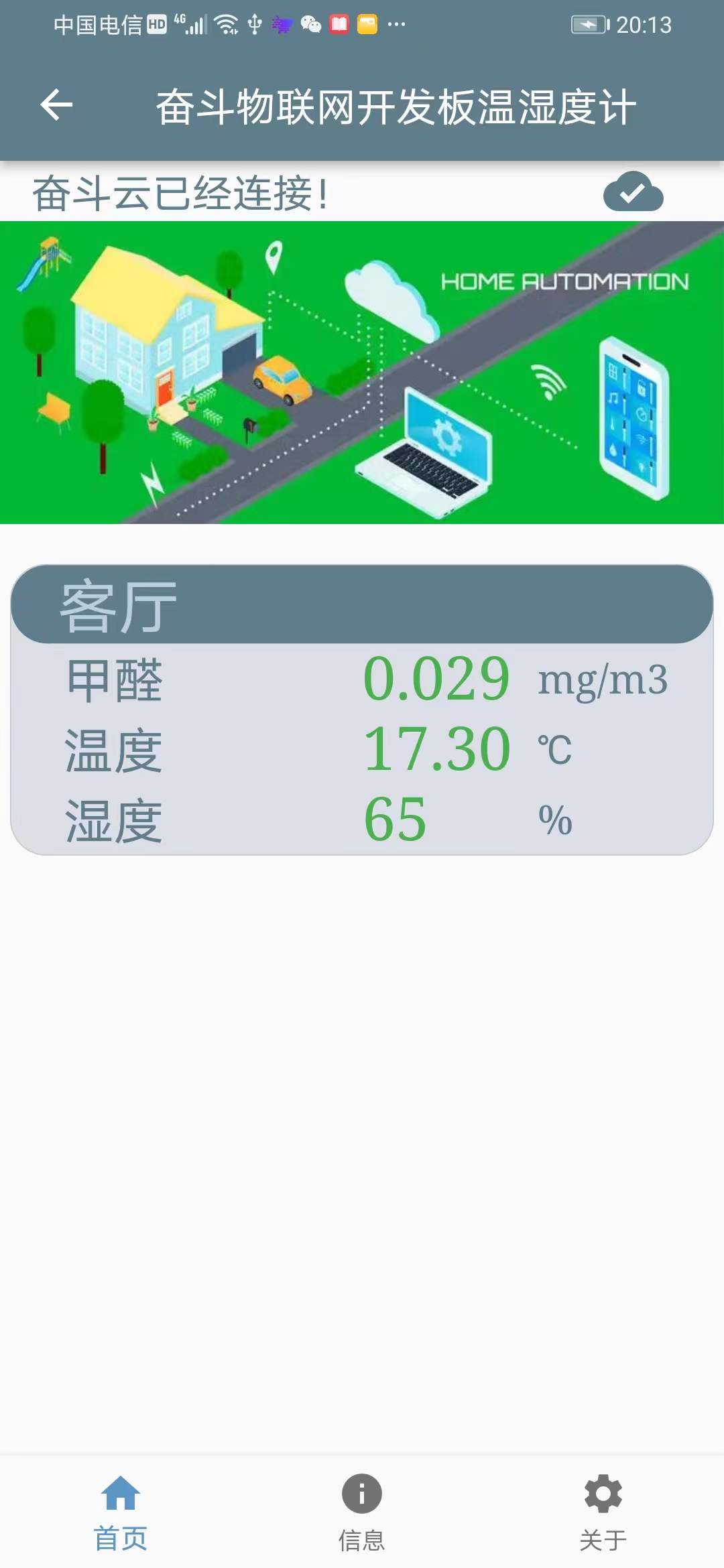Switch to the 关于 about tab
This screenshot has width=724, height=1568.
click(x=603, y=1513)
